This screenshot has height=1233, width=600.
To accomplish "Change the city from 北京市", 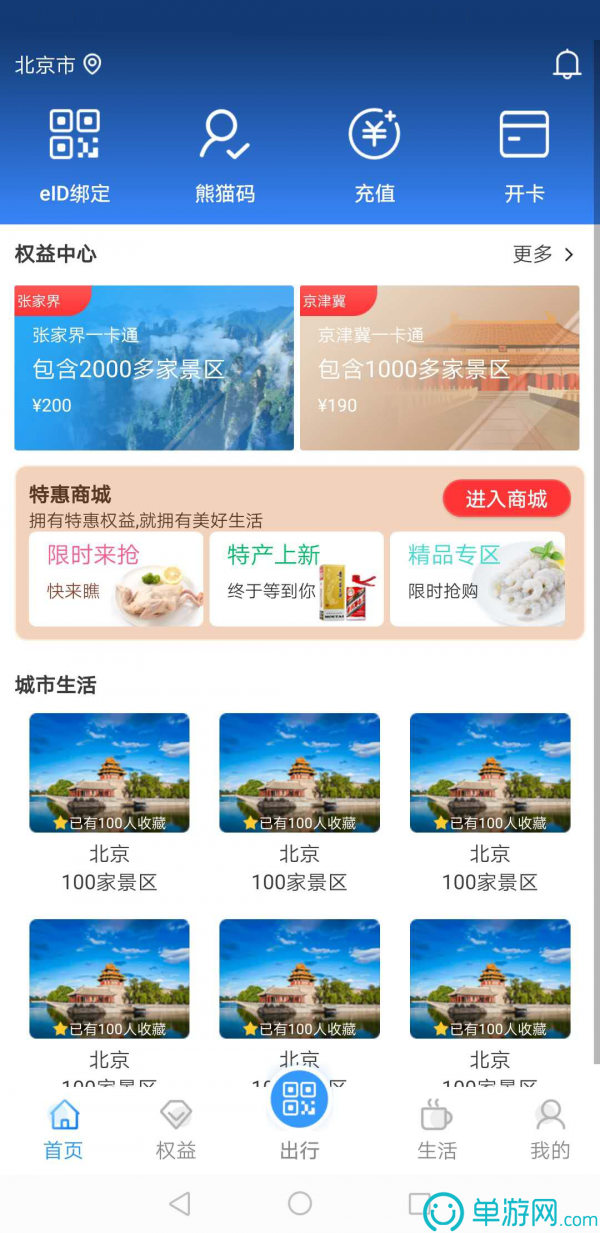I will [58, 65].
